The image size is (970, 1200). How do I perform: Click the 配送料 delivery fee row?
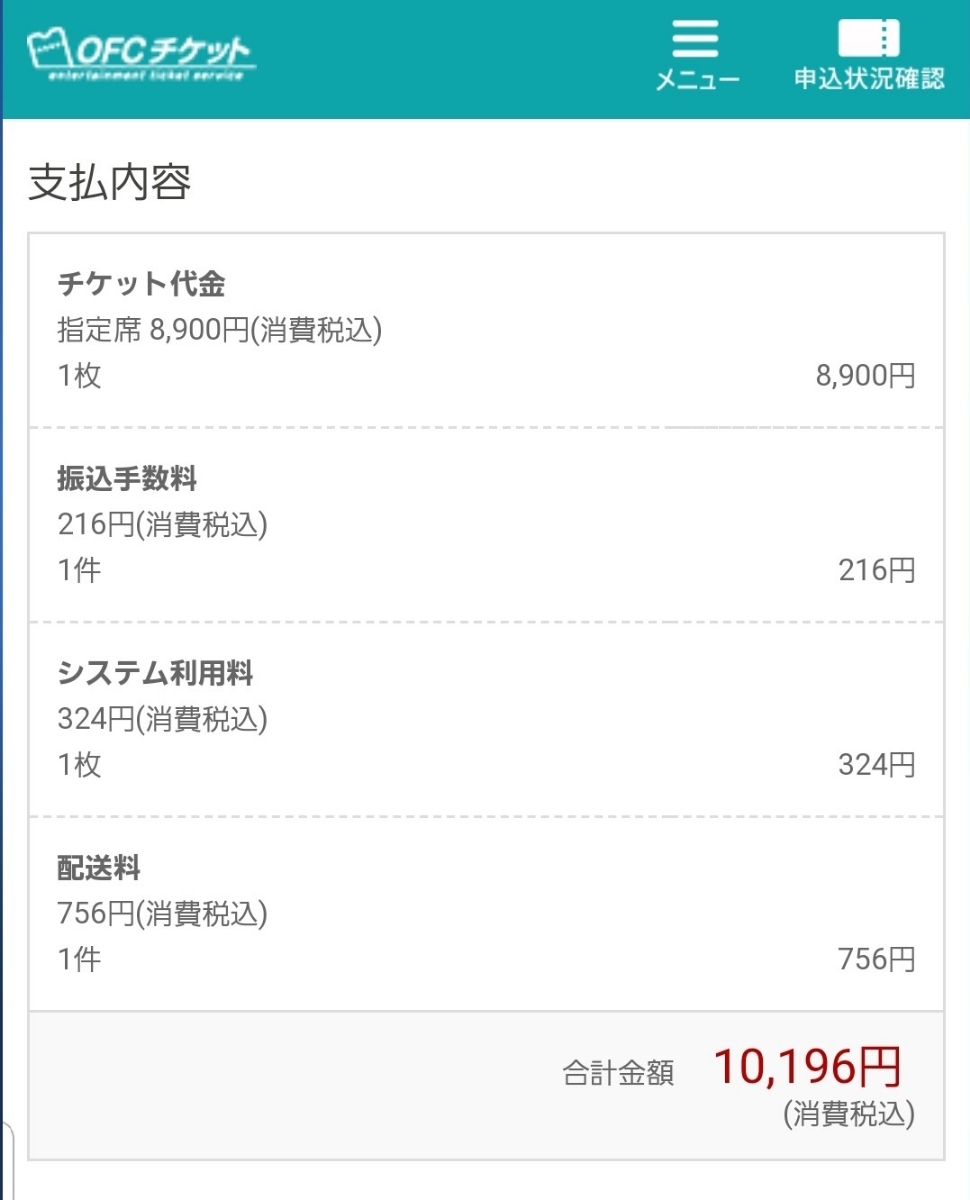tap(98, 869)
